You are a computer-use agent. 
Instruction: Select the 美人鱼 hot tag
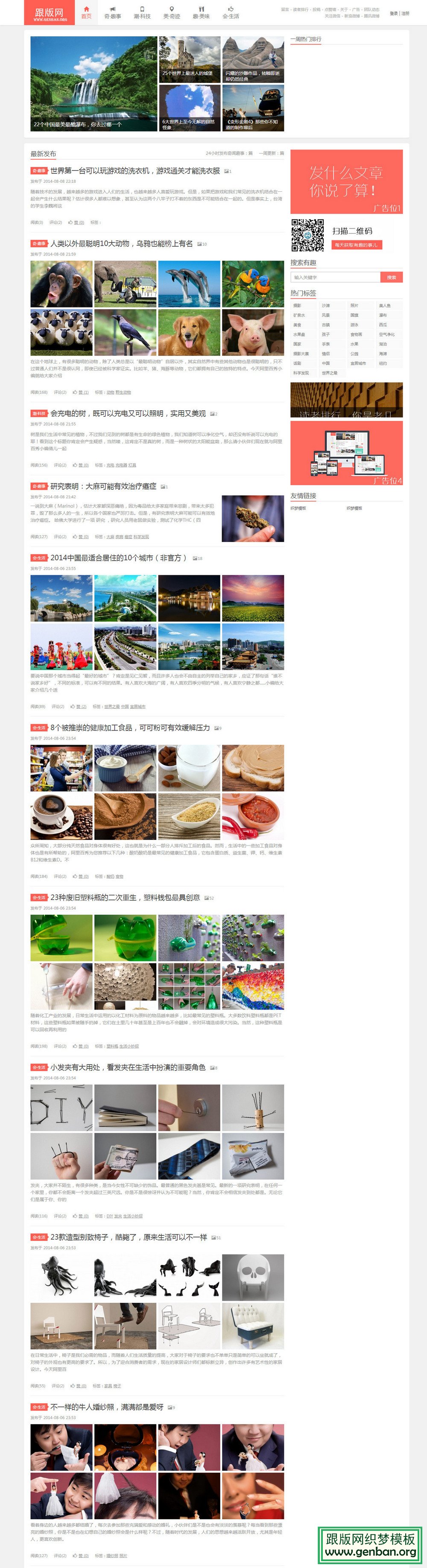coord(384,306)
